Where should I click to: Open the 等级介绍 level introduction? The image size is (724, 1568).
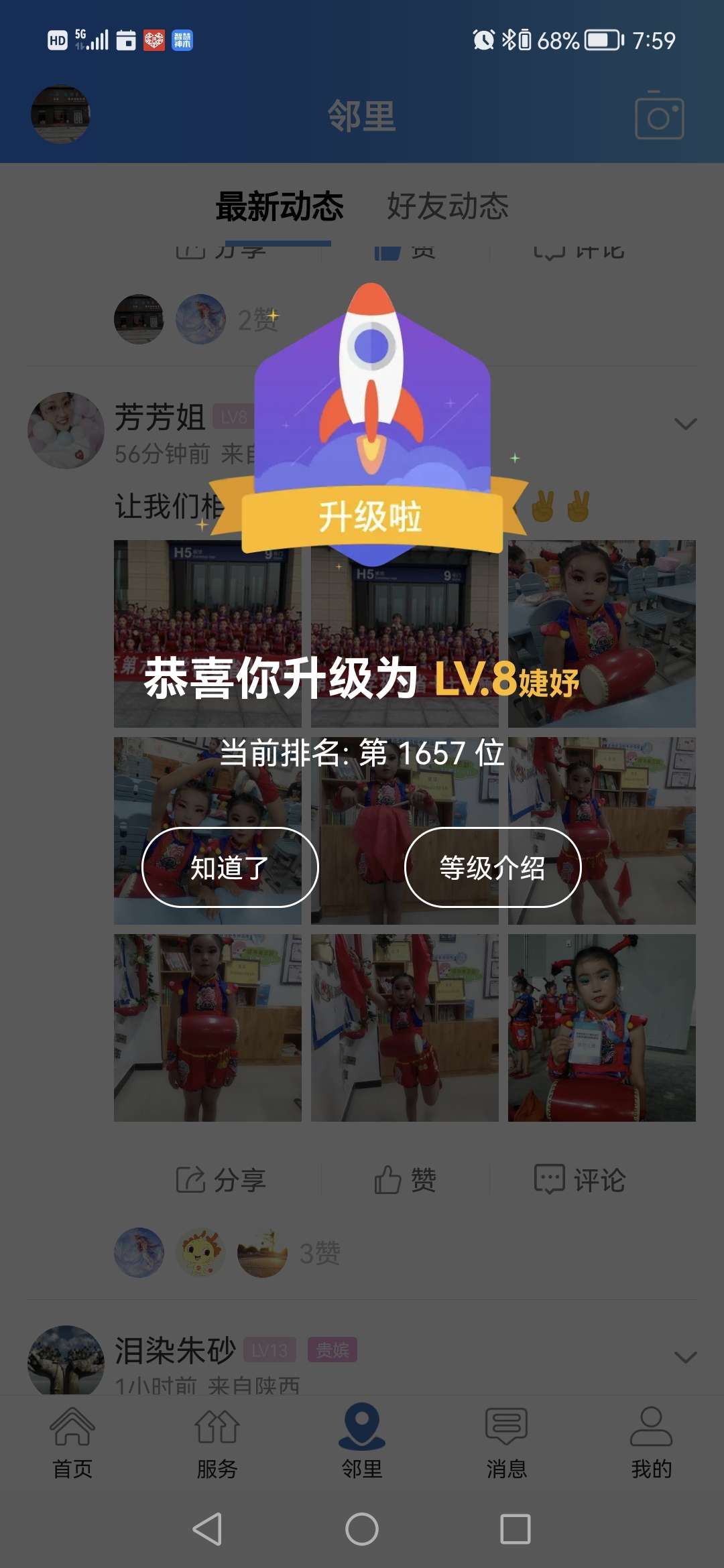pyautogui.click(x=493, y=868)
